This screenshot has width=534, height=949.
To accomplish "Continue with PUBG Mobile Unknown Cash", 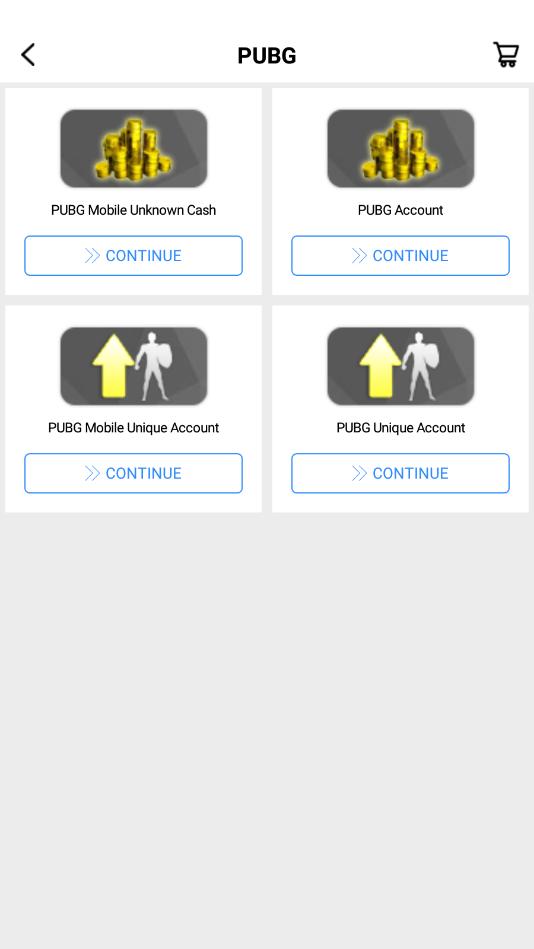I will [133, 255].
